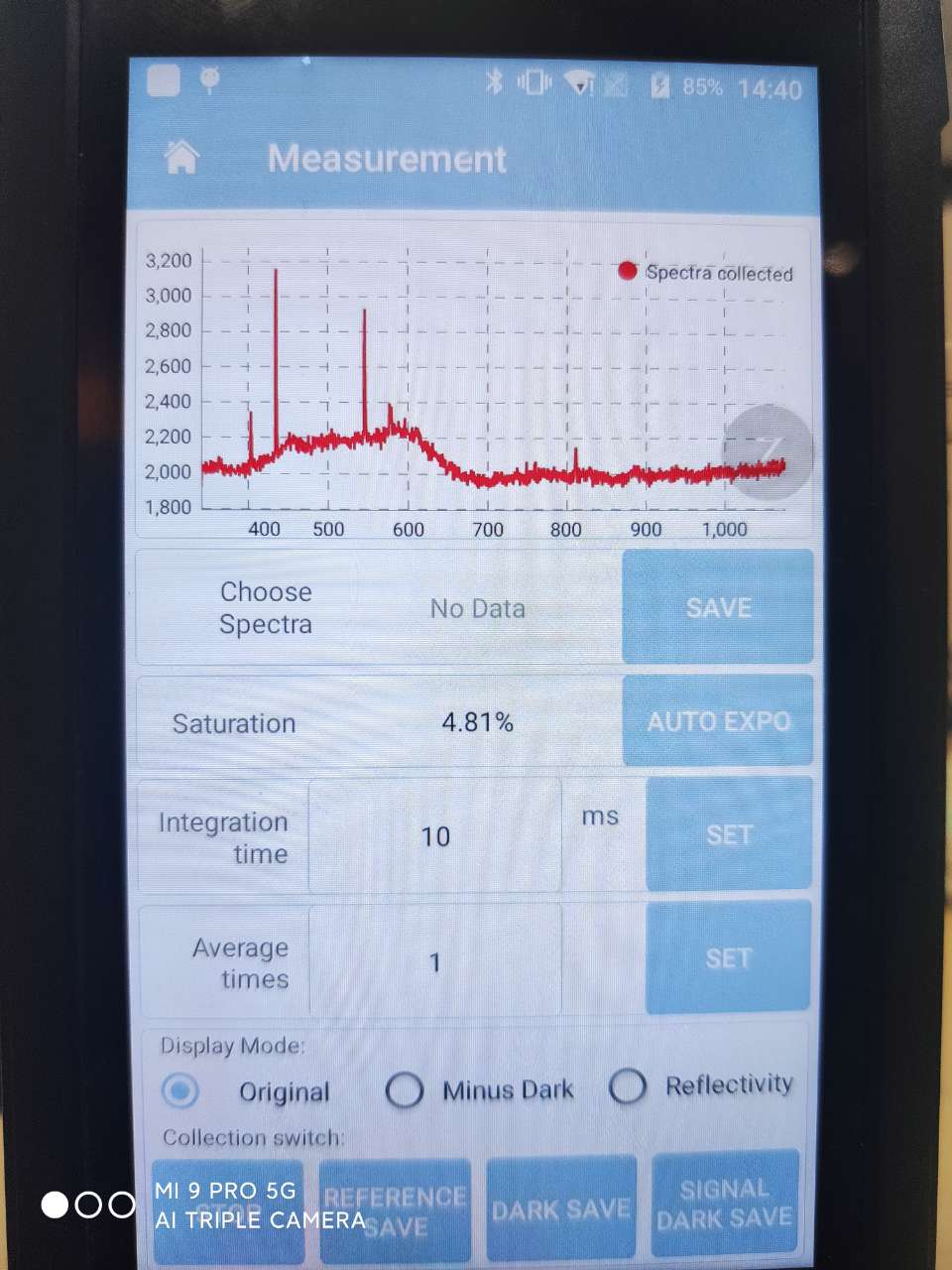Tap DARK SAVE button
Screen dimensions: 952x1270
click(560, 1208)
